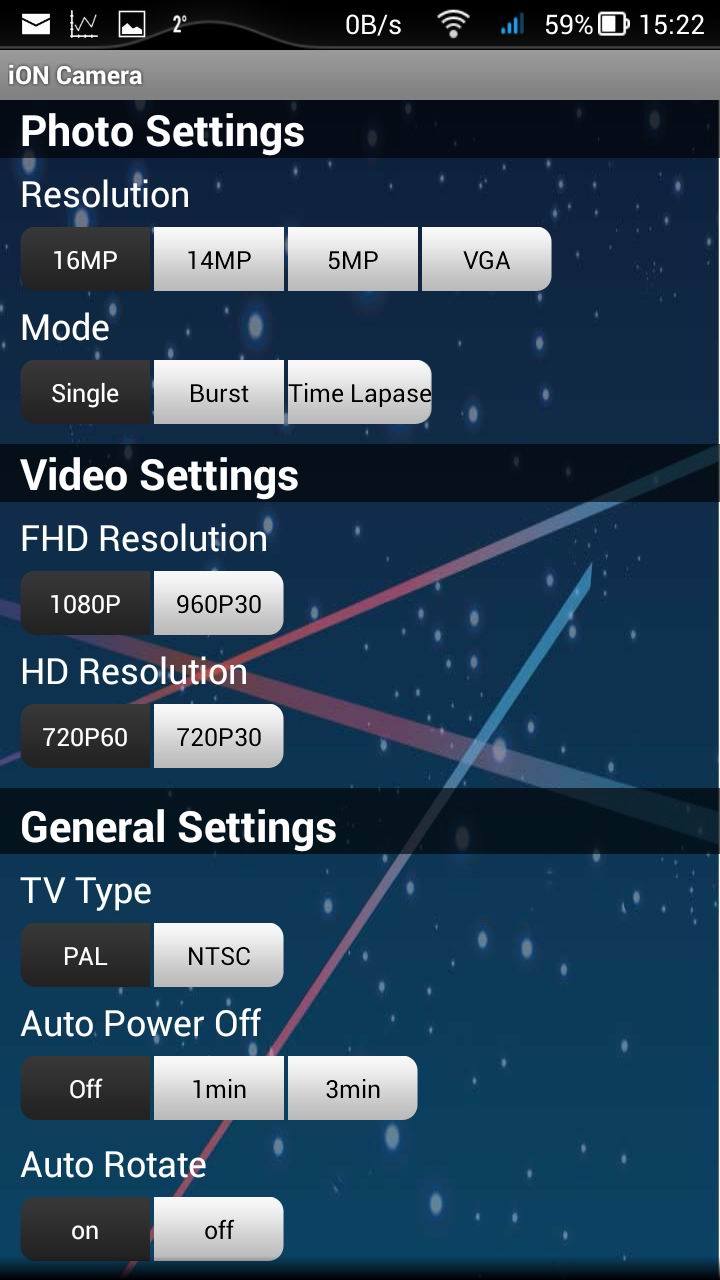Select 1080P for FHD Resolution
Screen dimensions: 720x1280
[86, 604]
